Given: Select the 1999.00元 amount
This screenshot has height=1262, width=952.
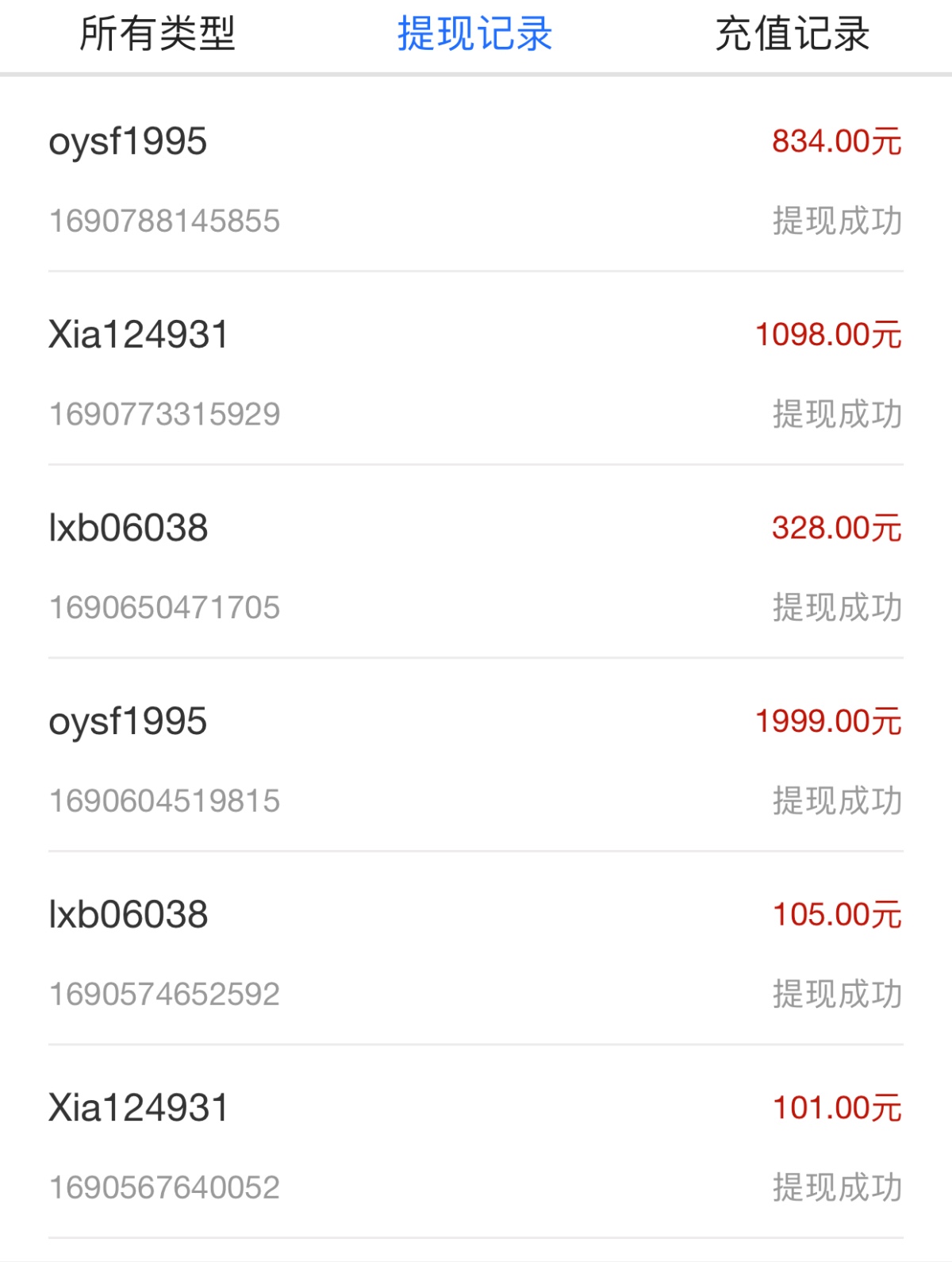Looking at the screenshot, I should point(827,721).
